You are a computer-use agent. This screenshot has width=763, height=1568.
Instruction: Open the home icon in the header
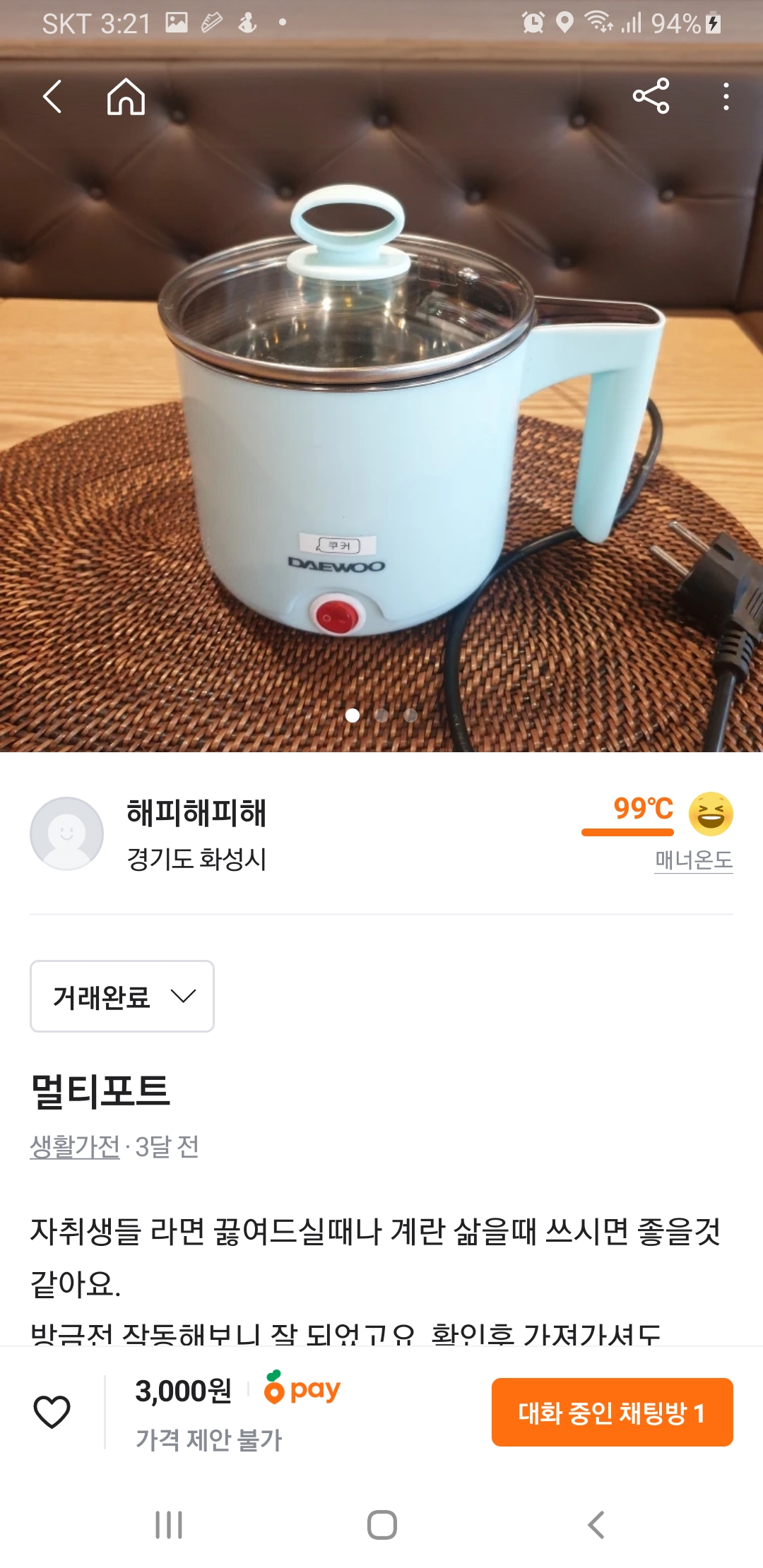click(x=126, y=97)
